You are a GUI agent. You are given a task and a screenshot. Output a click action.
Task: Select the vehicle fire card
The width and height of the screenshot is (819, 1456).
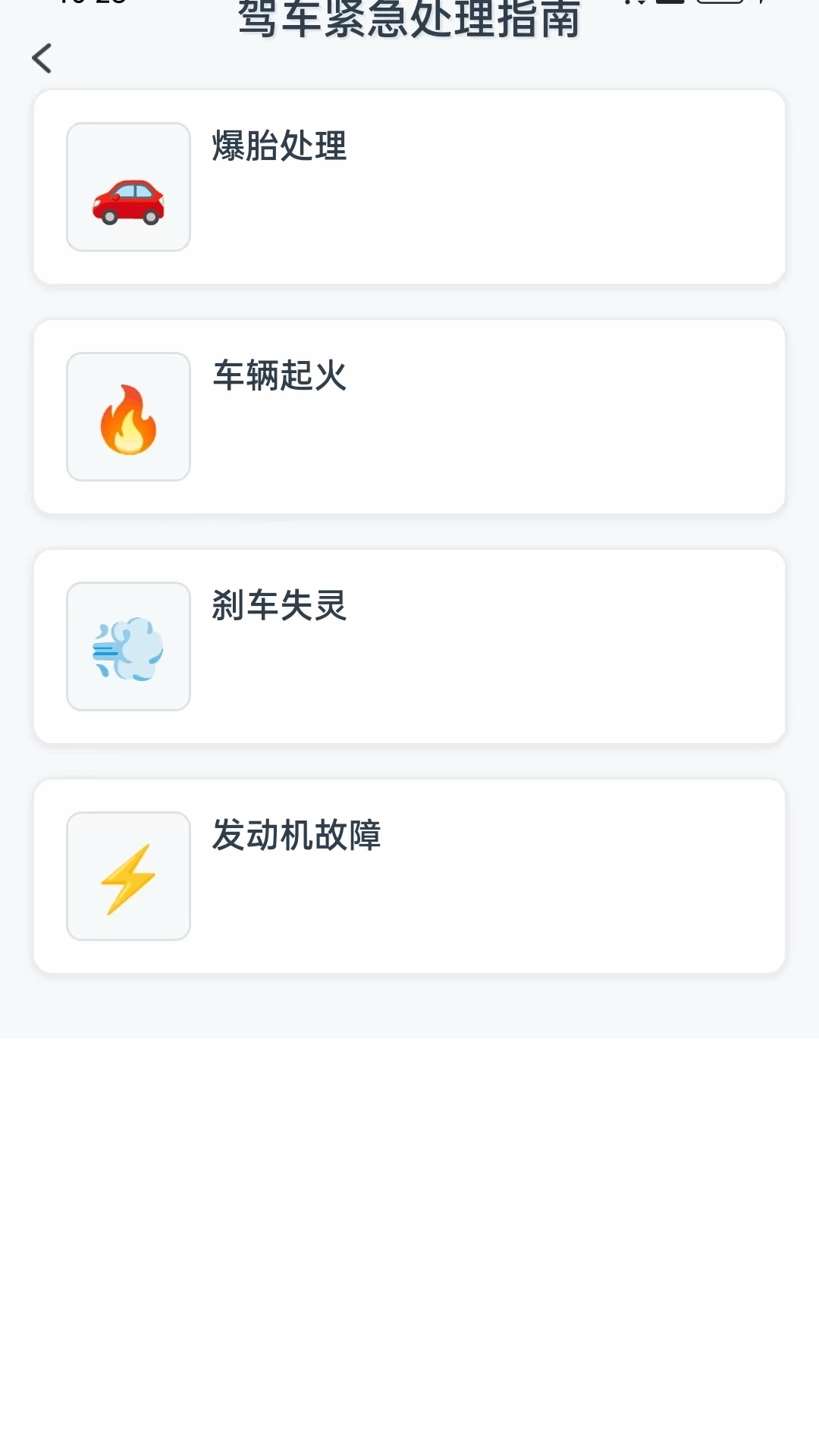pos(409,417)
